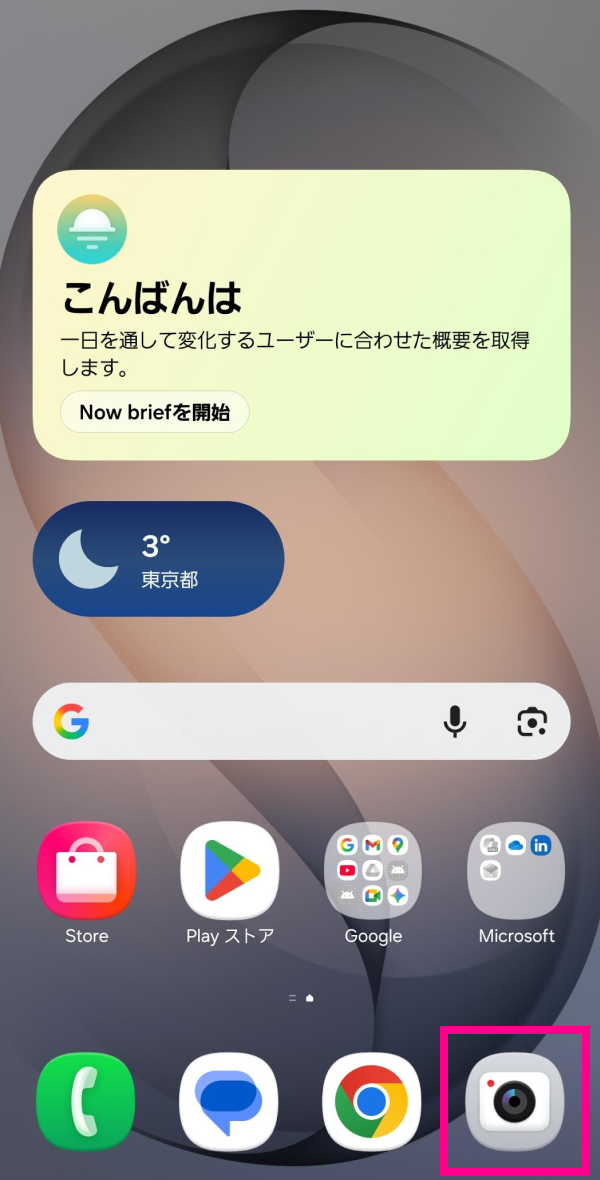
Task: Launch Chrome browser
Action: pyautogui.click(x=372, y=1100)
